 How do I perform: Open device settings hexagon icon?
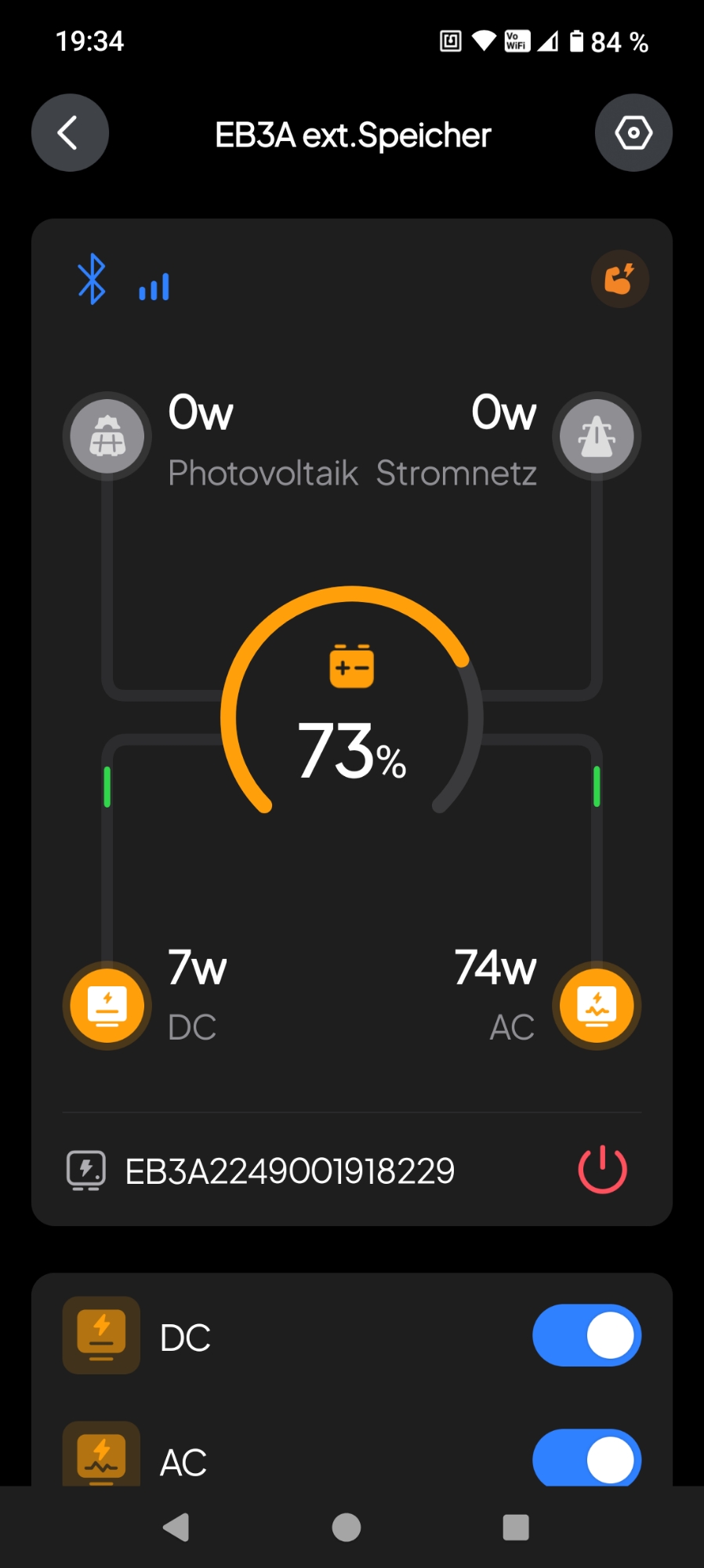(x=633, y=132)
